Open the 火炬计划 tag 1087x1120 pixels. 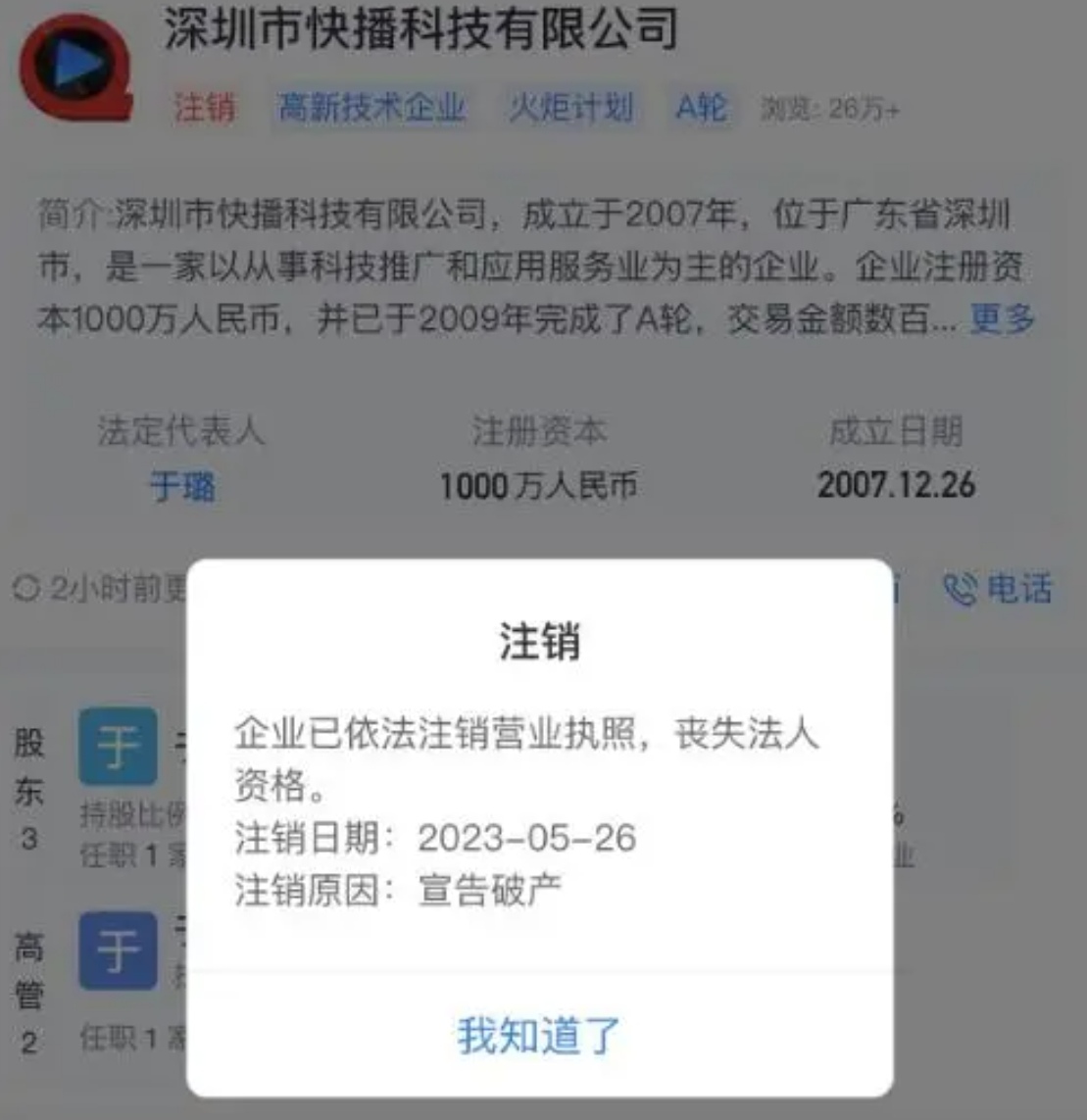click(x=570, y=108)
